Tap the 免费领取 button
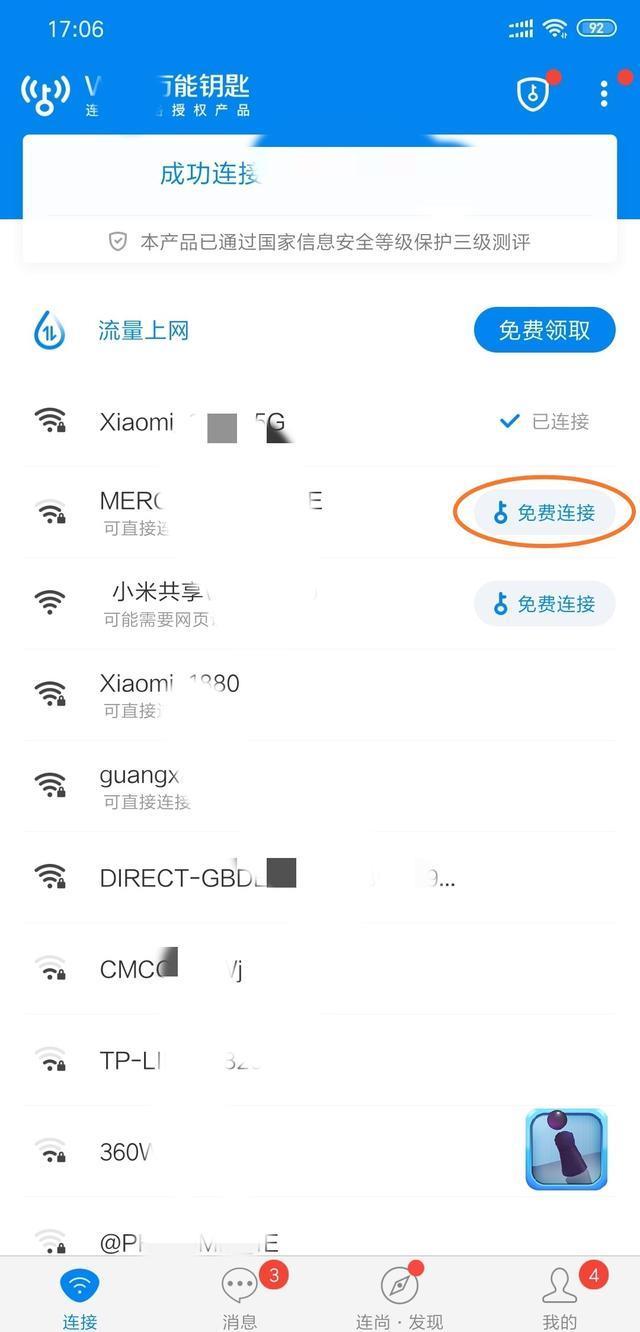This screenshot has width=640, height=1332. (x=544, y=330)
